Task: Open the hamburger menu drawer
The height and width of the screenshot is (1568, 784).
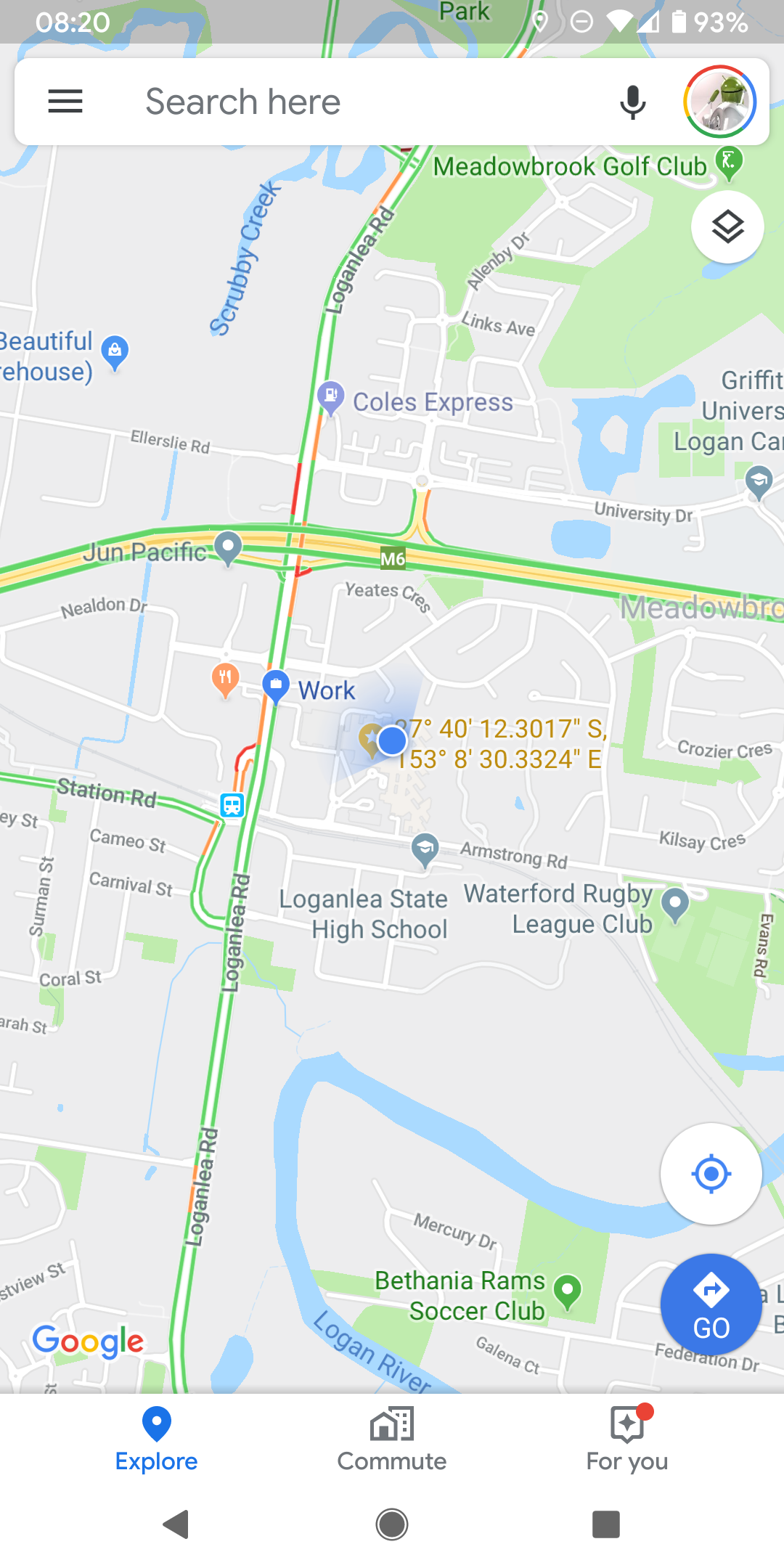Action: coord(65,102)
